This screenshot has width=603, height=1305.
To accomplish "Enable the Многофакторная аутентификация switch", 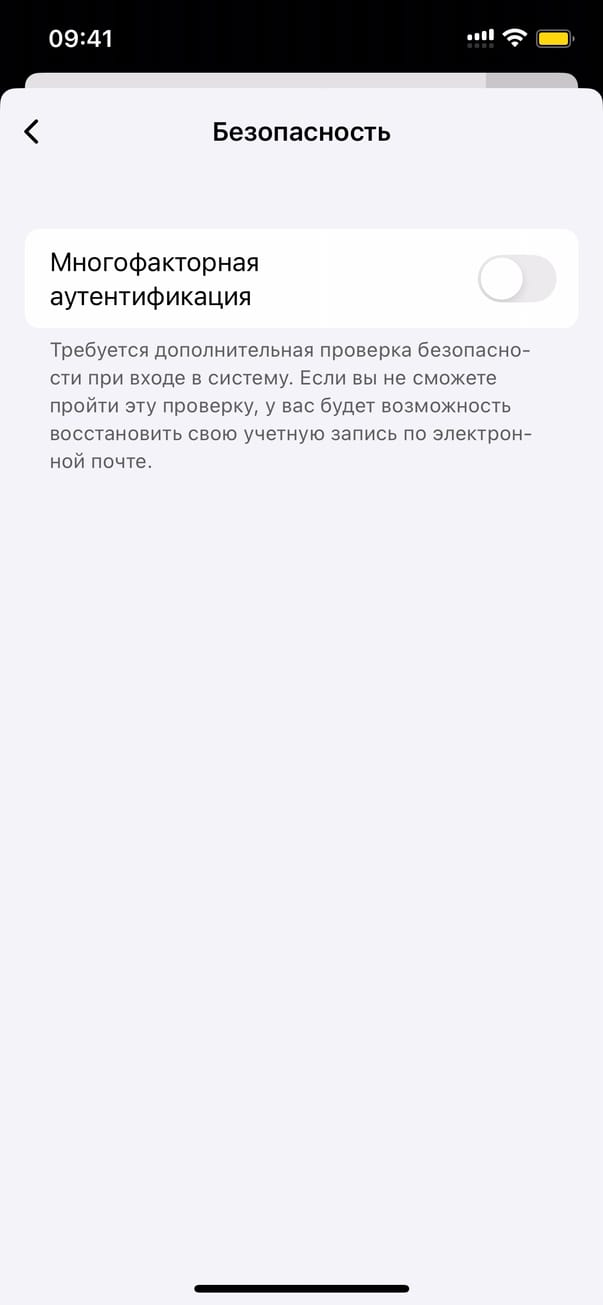I will (x=516, y=278).
